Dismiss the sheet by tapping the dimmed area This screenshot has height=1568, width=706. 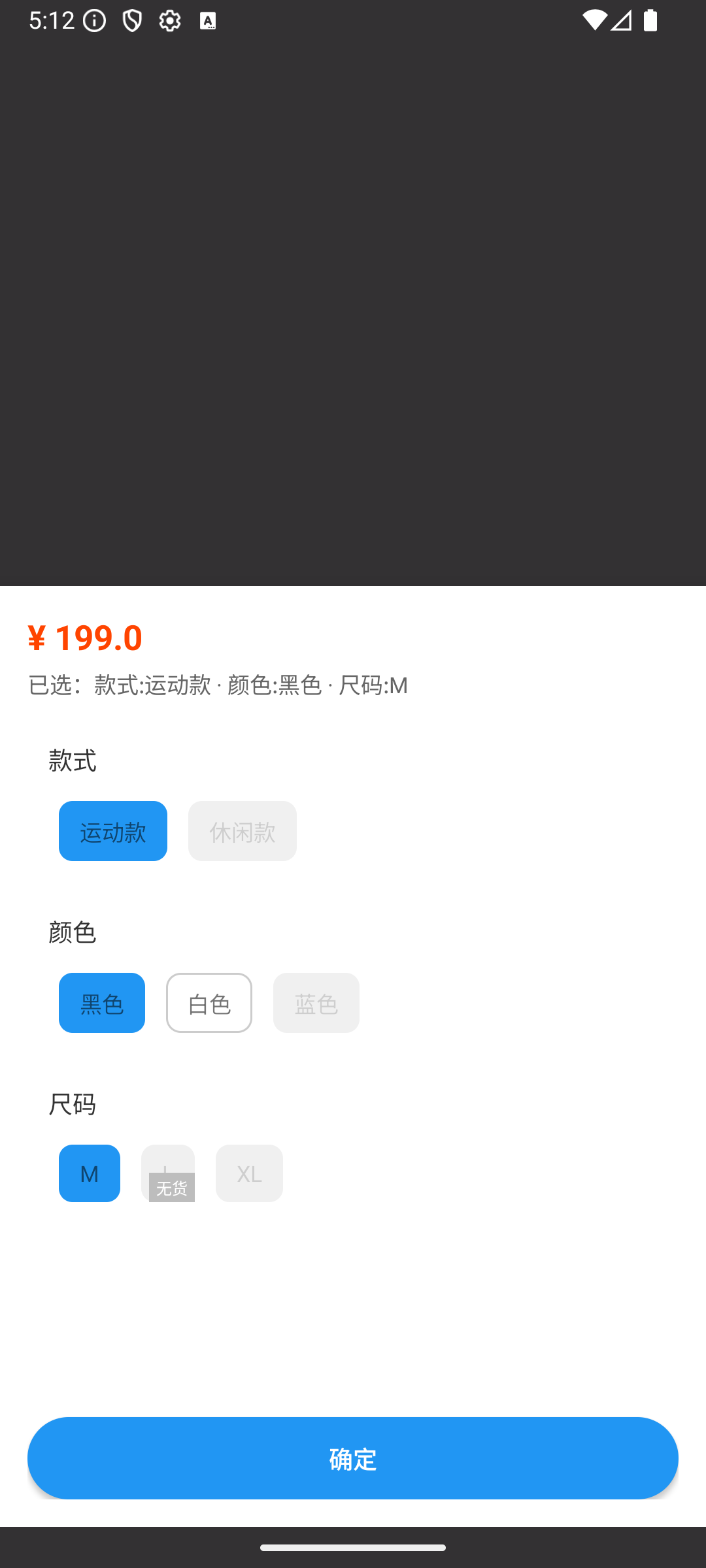click(353, 294)
